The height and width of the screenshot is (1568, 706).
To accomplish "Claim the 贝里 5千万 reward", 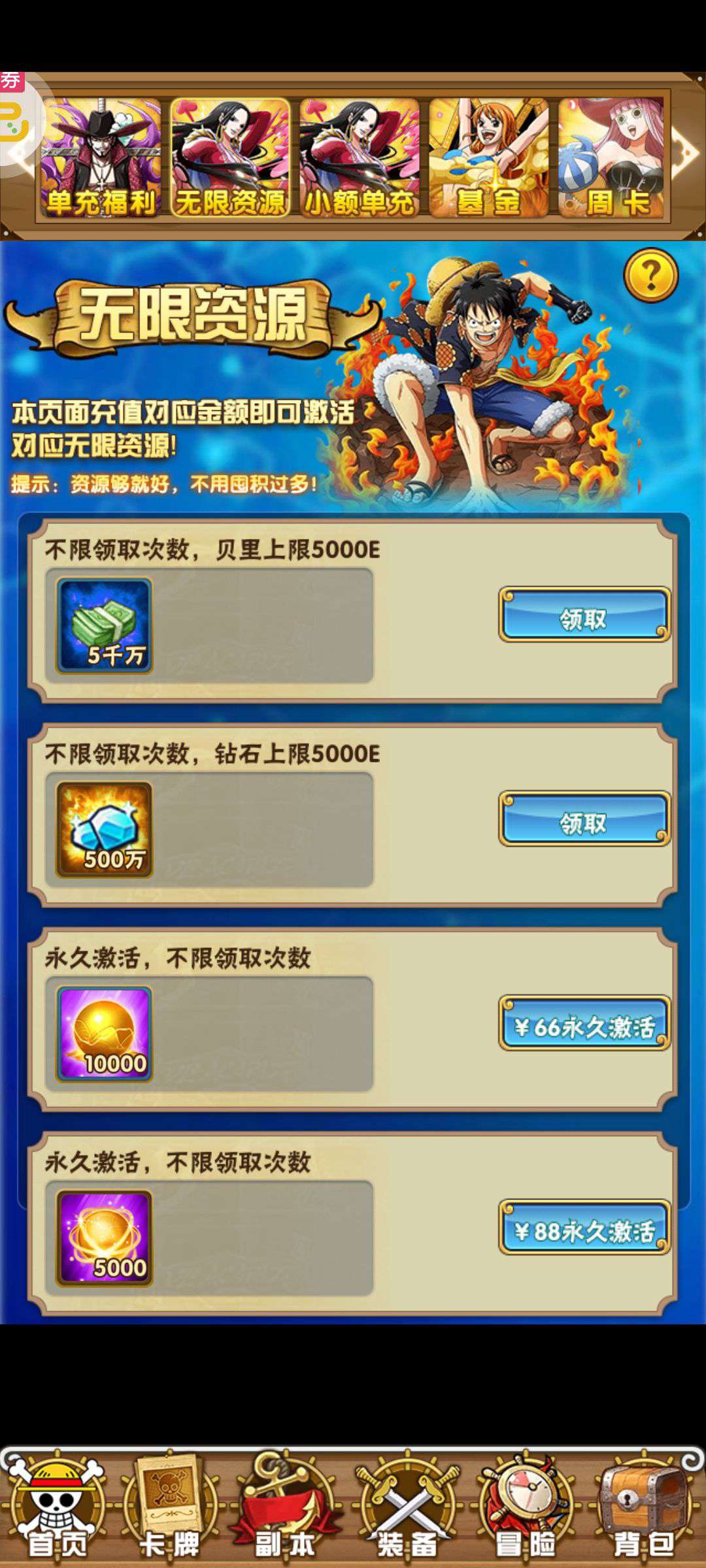I will (x=584, y=615).
